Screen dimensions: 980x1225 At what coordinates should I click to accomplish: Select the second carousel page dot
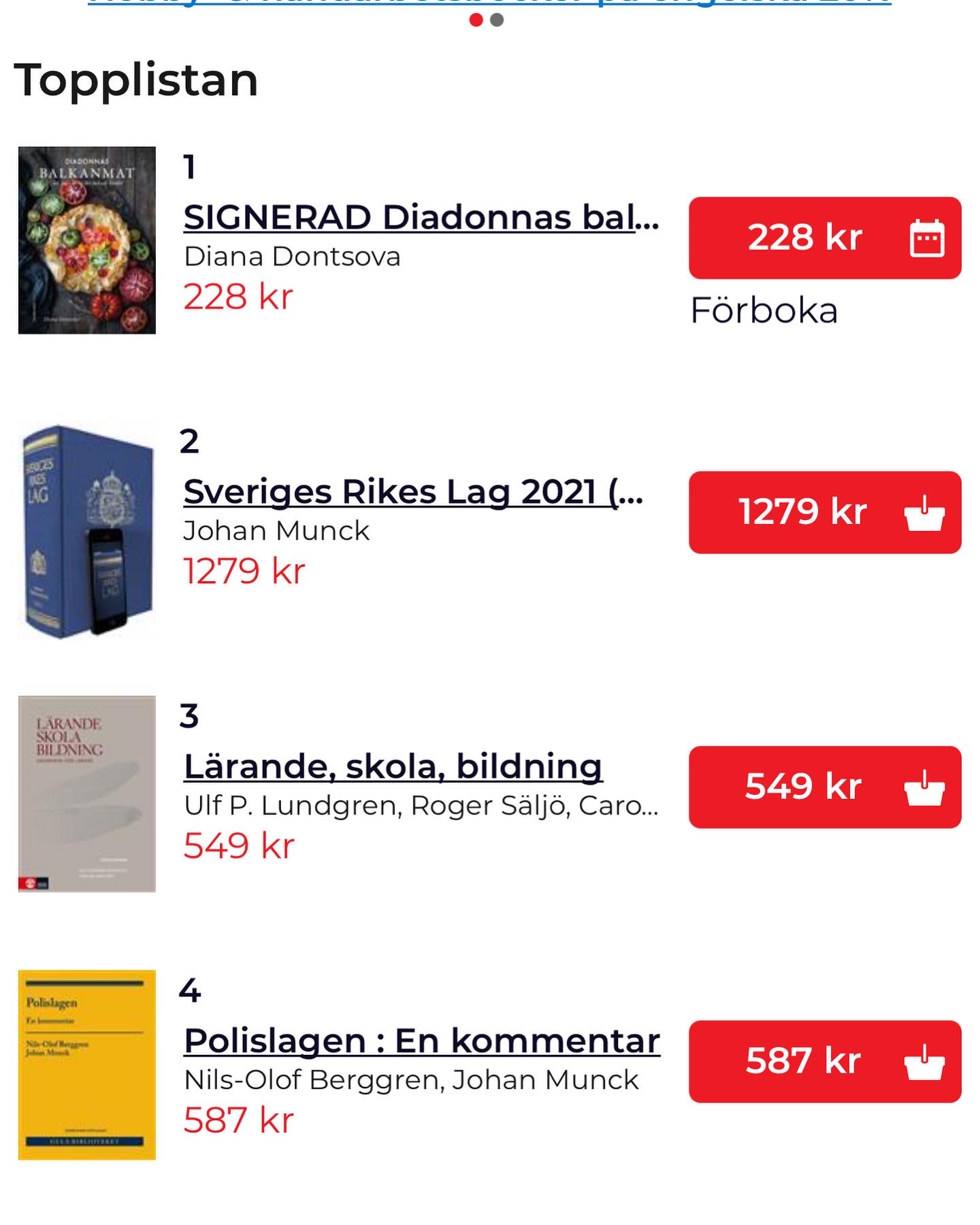[x=497, y=20]
